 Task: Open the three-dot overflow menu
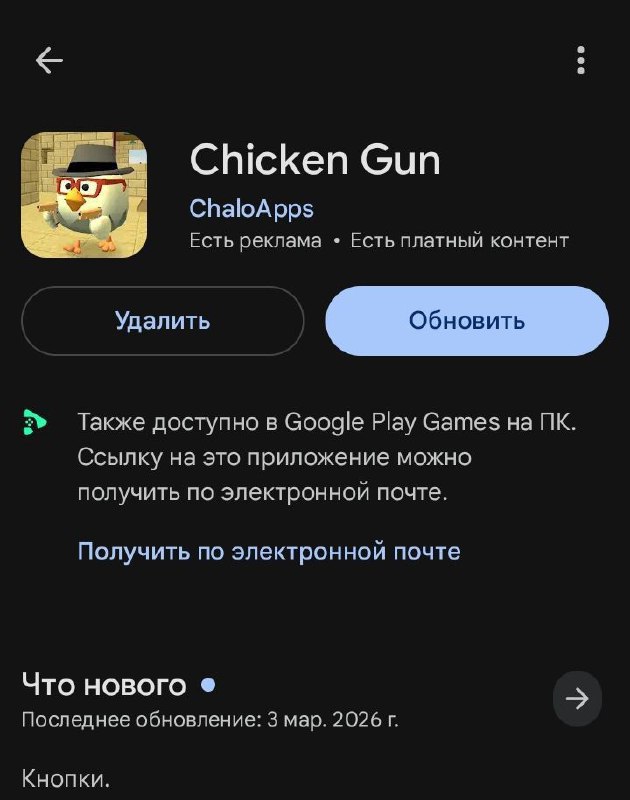coord(581,60)
